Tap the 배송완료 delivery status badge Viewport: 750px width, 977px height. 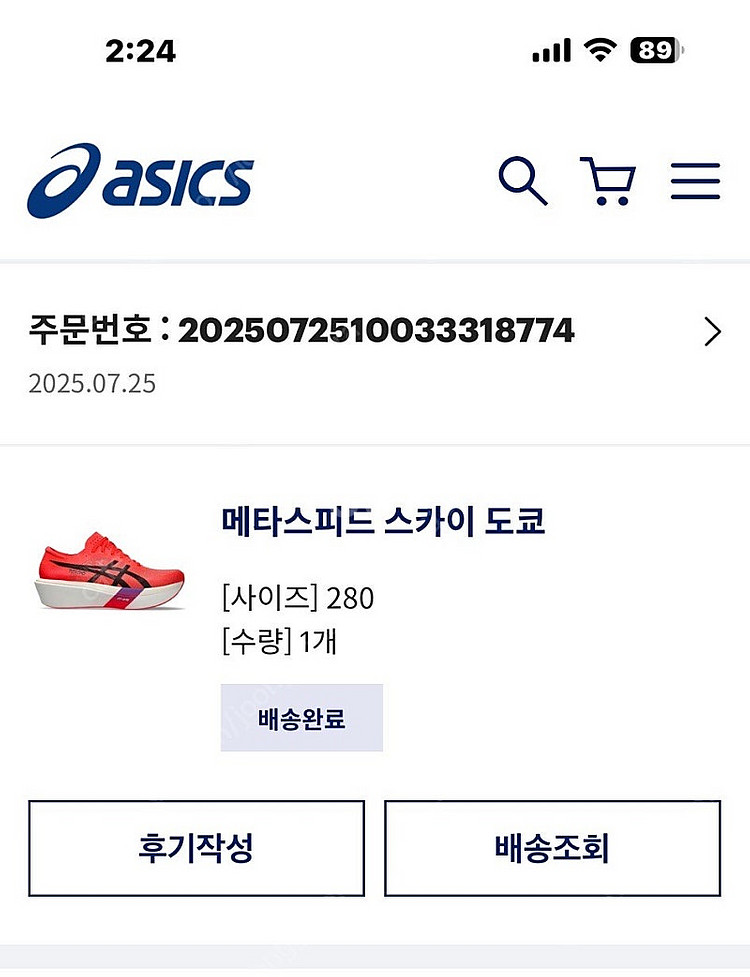coord(301,716)
